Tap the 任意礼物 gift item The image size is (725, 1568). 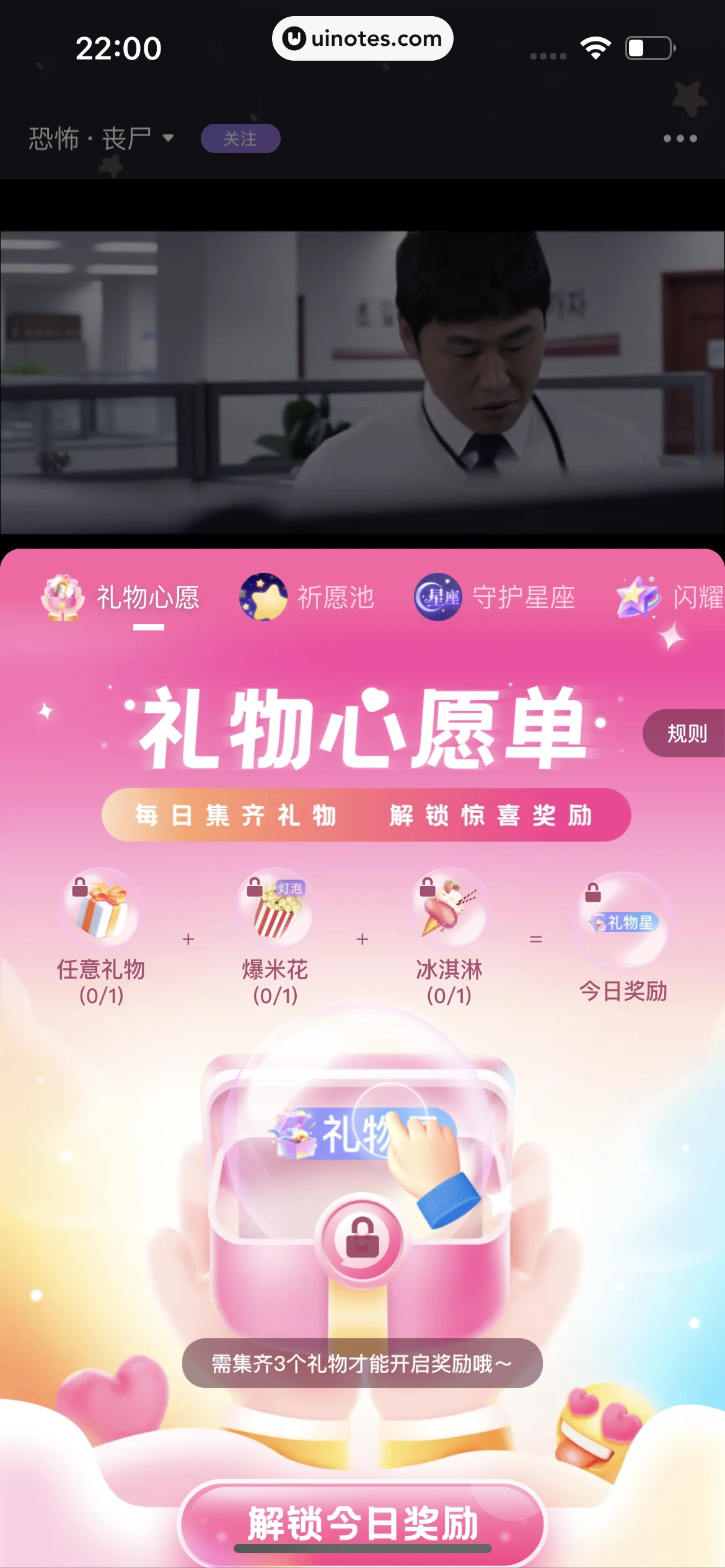(x=101, y=912)
